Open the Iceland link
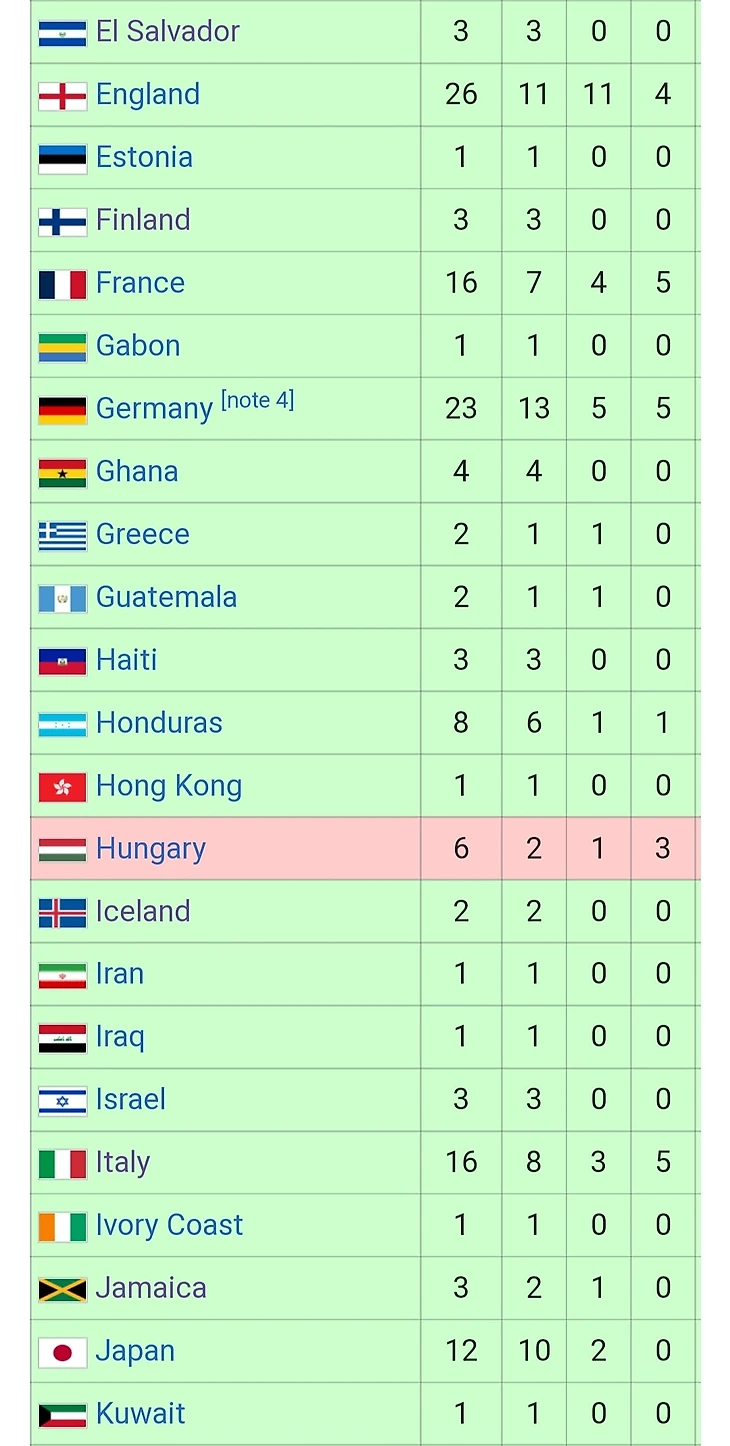 (x=142, y=912)
